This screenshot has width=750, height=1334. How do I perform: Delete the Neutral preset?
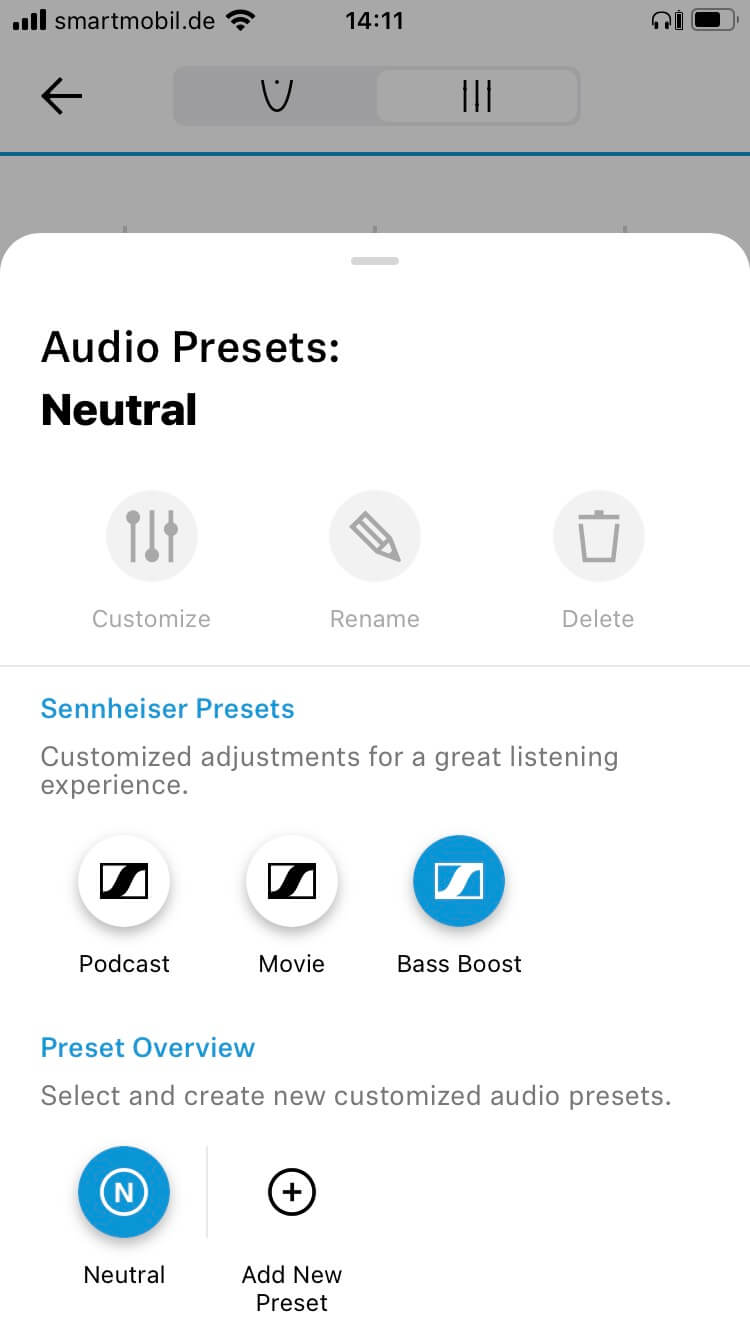(x=598, y=536)
